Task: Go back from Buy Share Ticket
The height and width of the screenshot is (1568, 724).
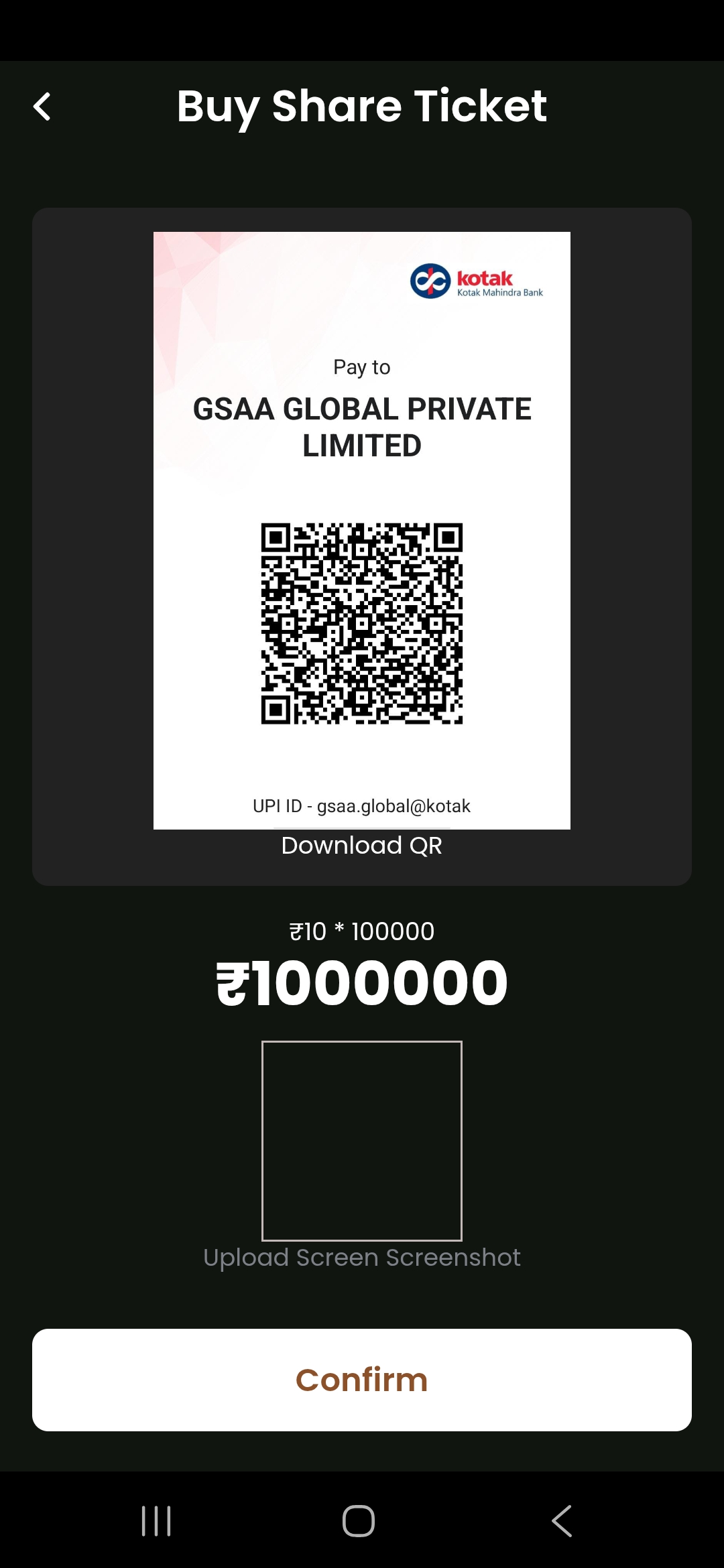Action: [x=42, y=107]
